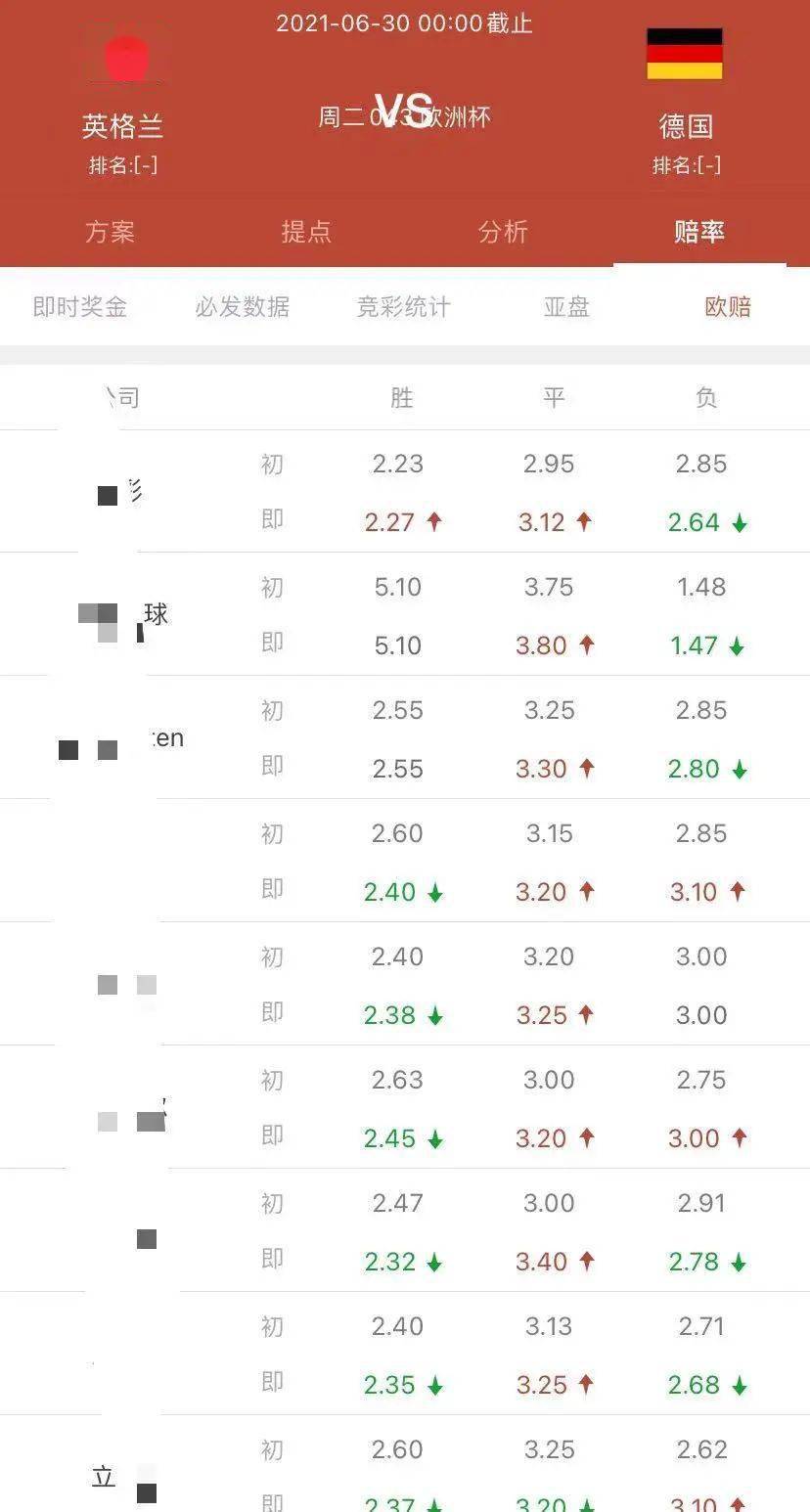Click the green down arrow next to 2.64
The height and width of the screenshot is (1512, 810).
(x=740, y=522)
